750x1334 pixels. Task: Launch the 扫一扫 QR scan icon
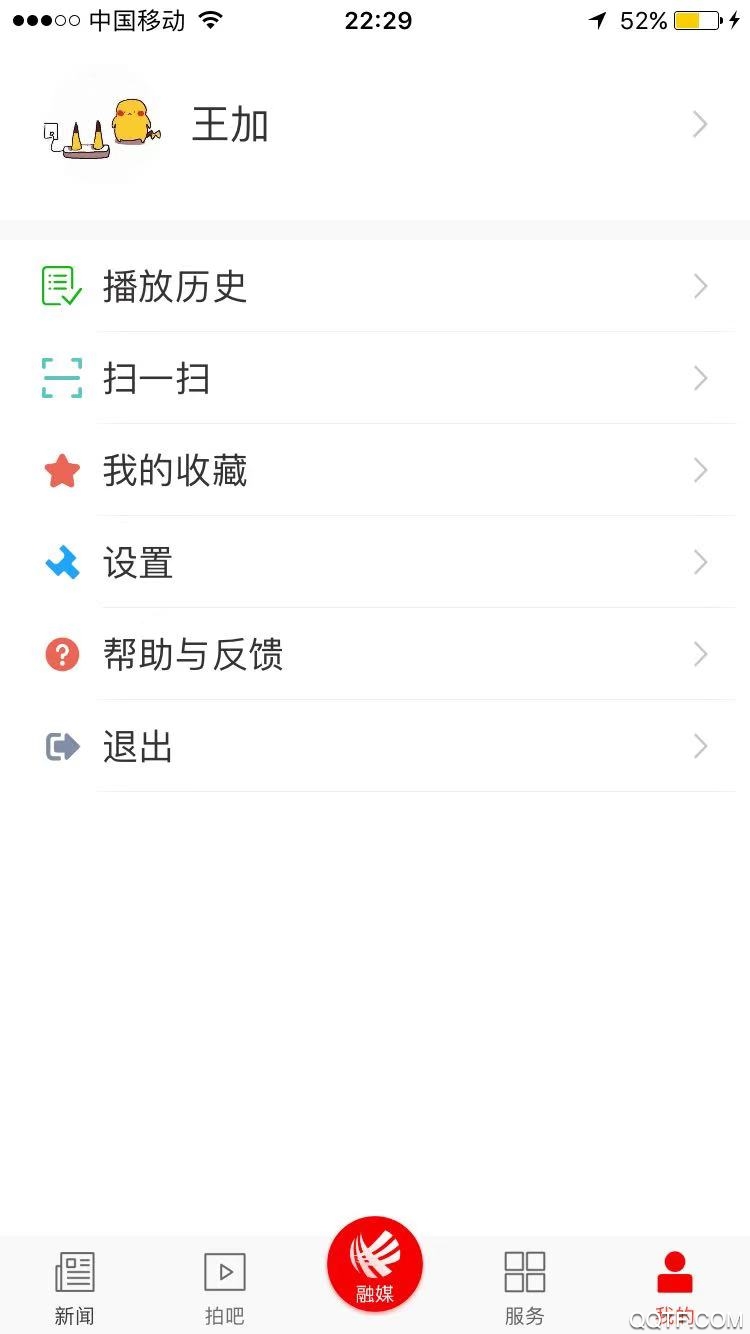(60, 379)
